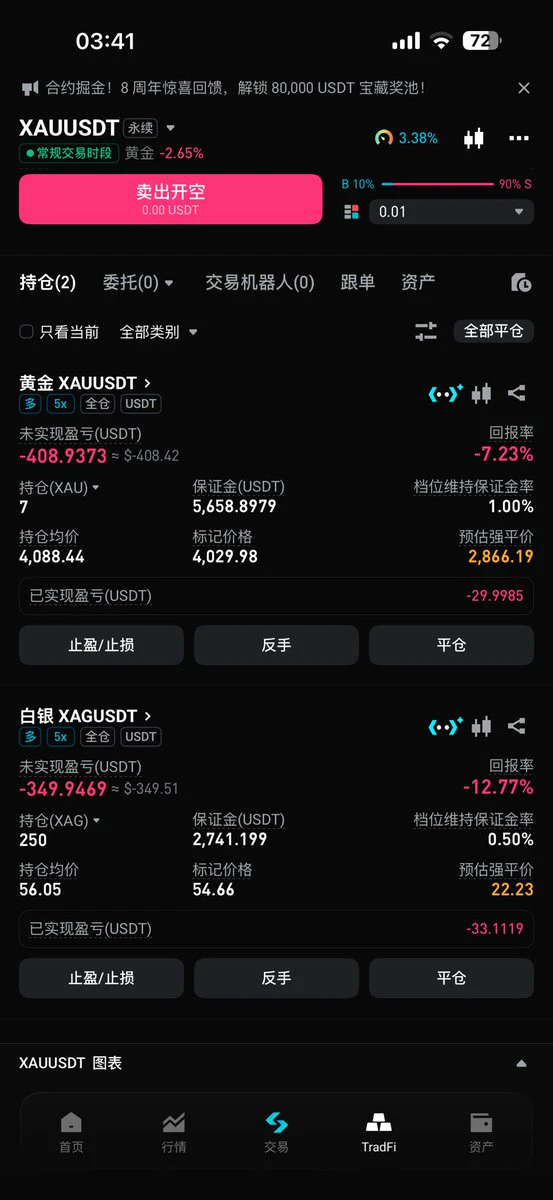Open the candlestick chart icon in header
Viewport: 553px width, 1200px height.
474,138
